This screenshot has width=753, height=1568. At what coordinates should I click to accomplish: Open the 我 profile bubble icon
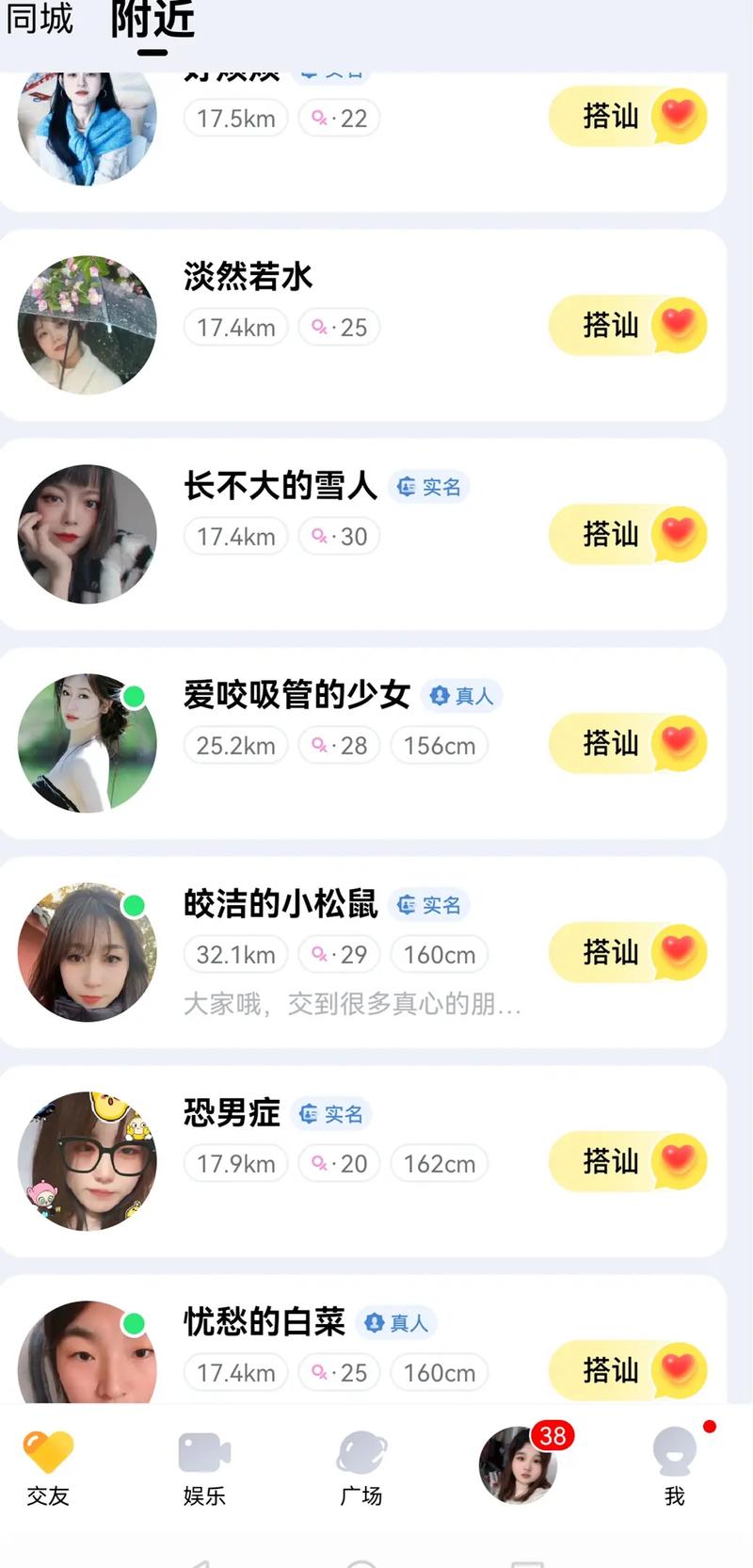click(x=674, y=1450)
